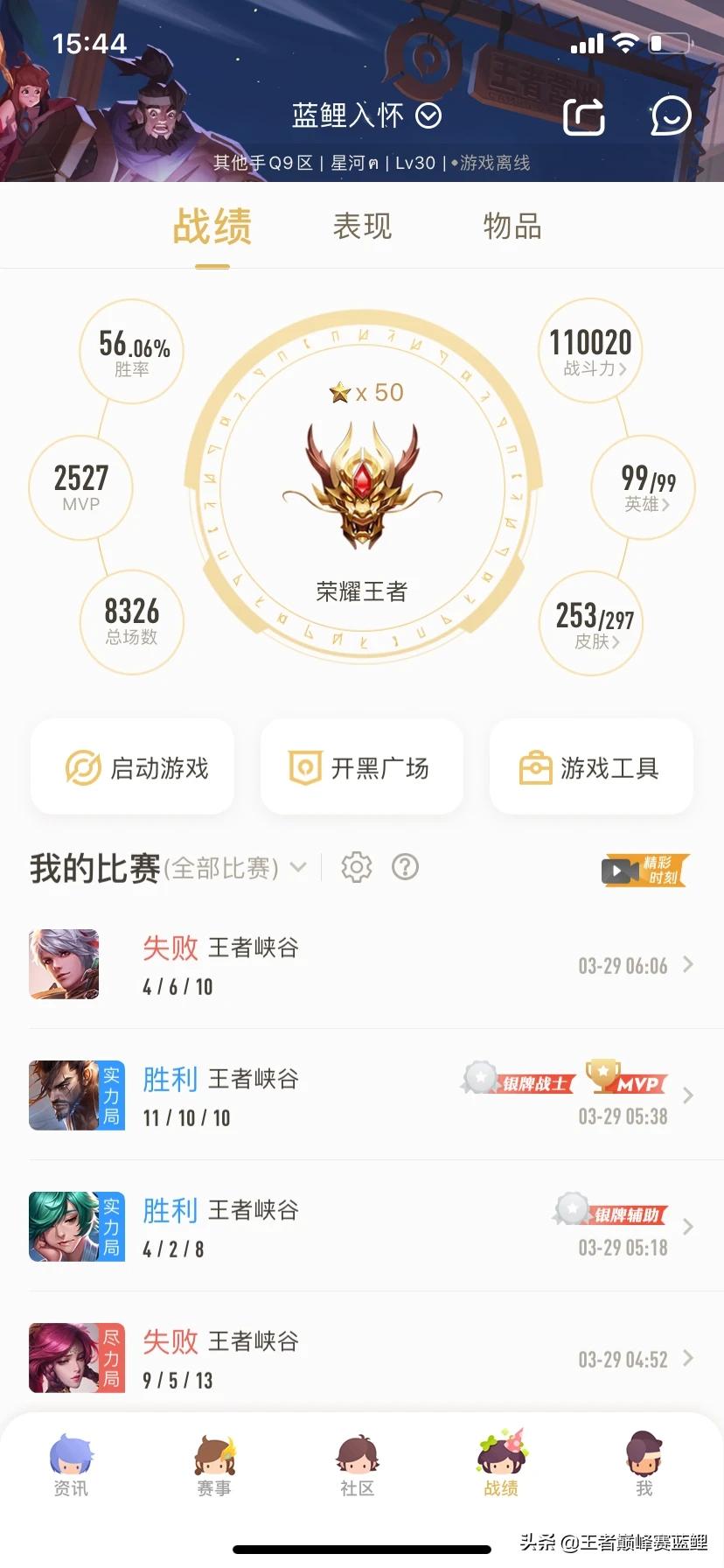Open 游戏工具
The width and height of the screenshot is (724, 1568).
tap(591, 767)
